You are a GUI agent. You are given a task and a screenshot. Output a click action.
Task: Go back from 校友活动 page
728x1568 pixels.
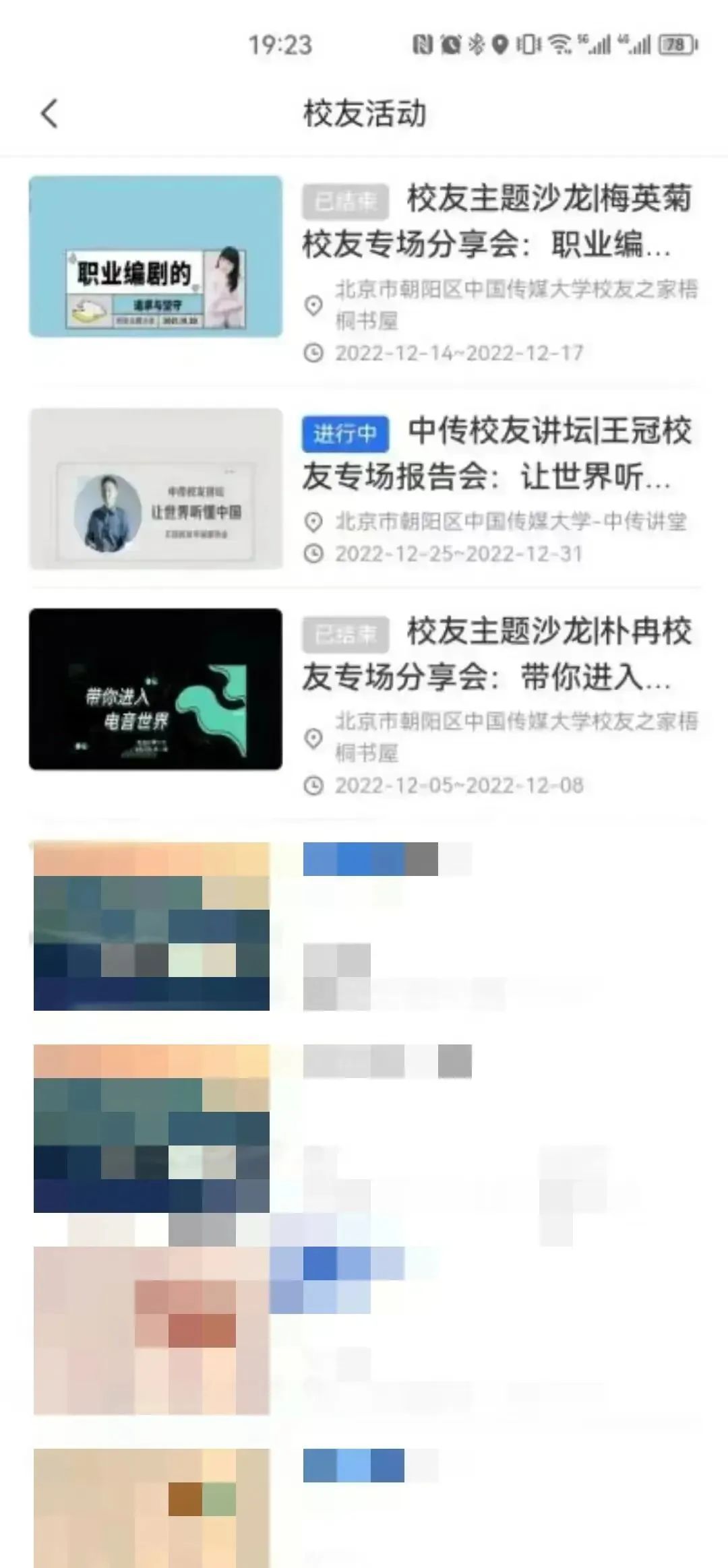49,113
